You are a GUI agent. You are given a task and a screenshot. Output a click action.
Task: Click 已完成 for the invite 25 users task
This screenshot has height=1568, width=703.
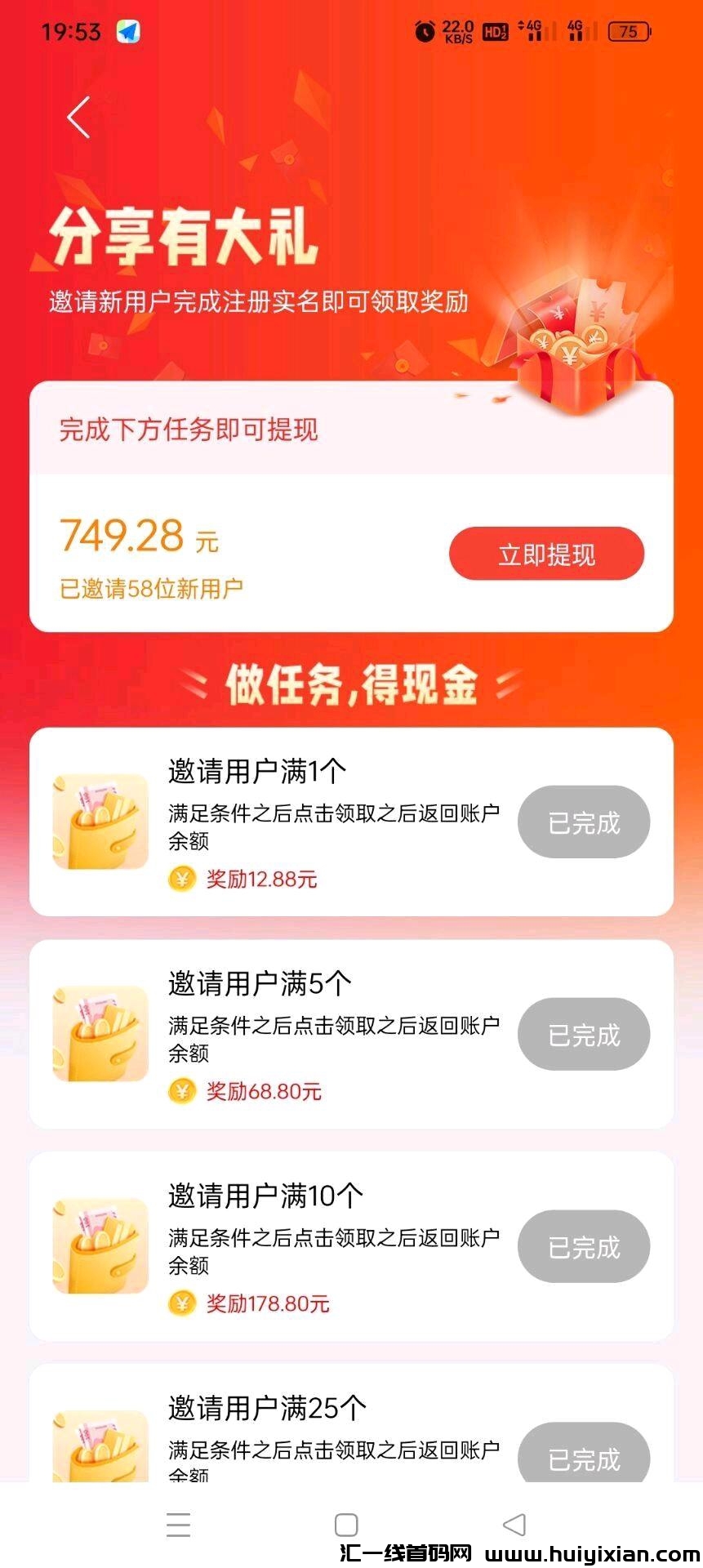[x=583, y=1459]
